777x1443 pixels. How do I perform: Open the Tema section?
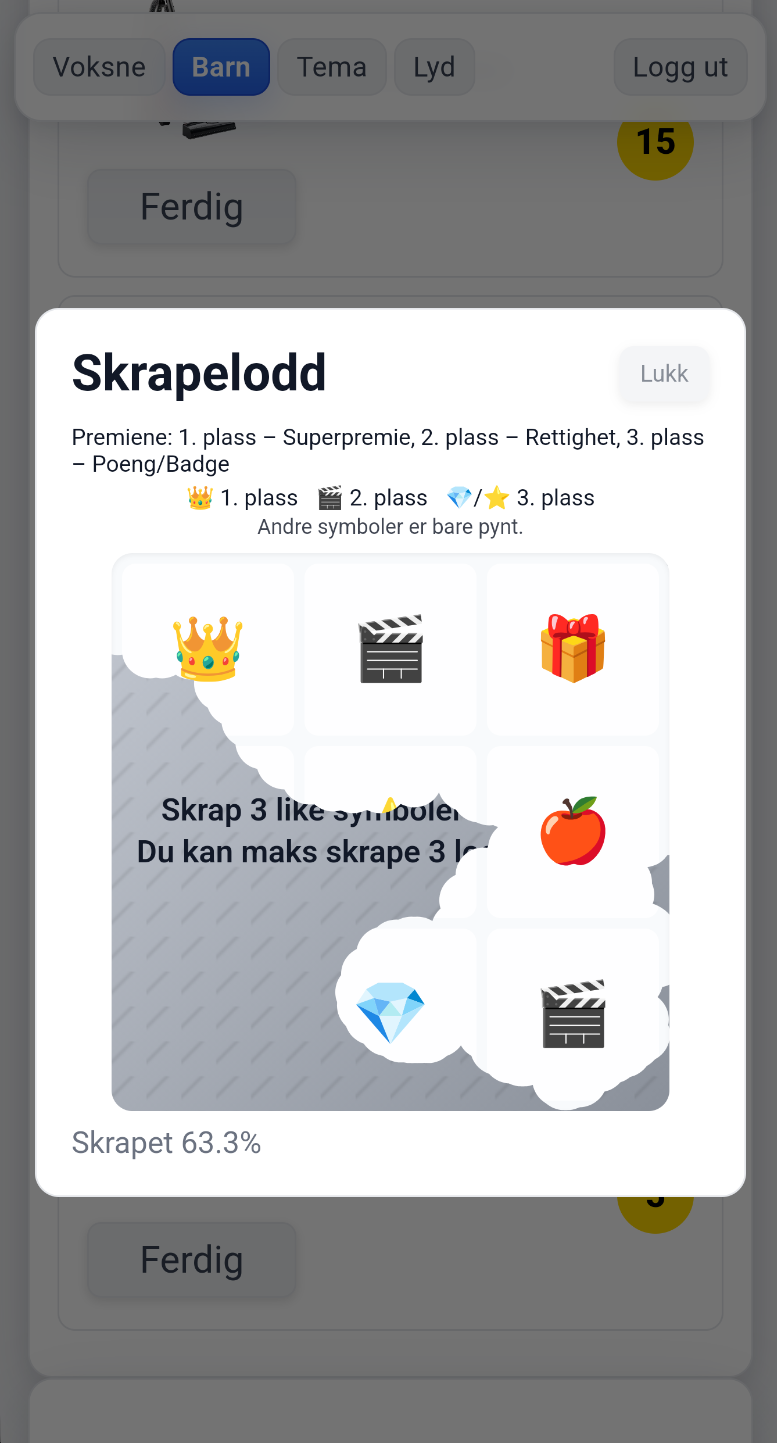tap(331, 67)
